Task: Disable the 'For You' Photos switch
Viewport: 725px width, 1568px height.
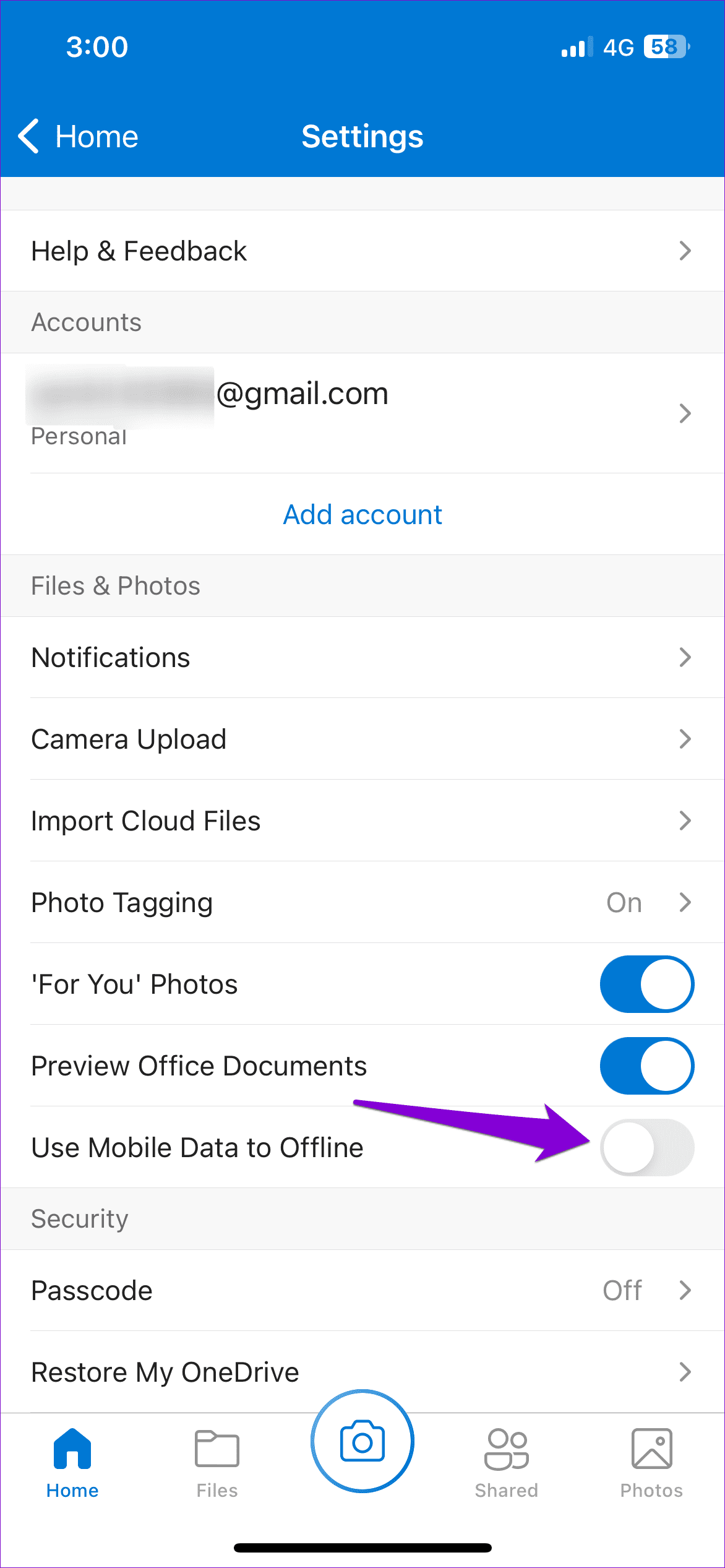Action: [x=646, y=984]
